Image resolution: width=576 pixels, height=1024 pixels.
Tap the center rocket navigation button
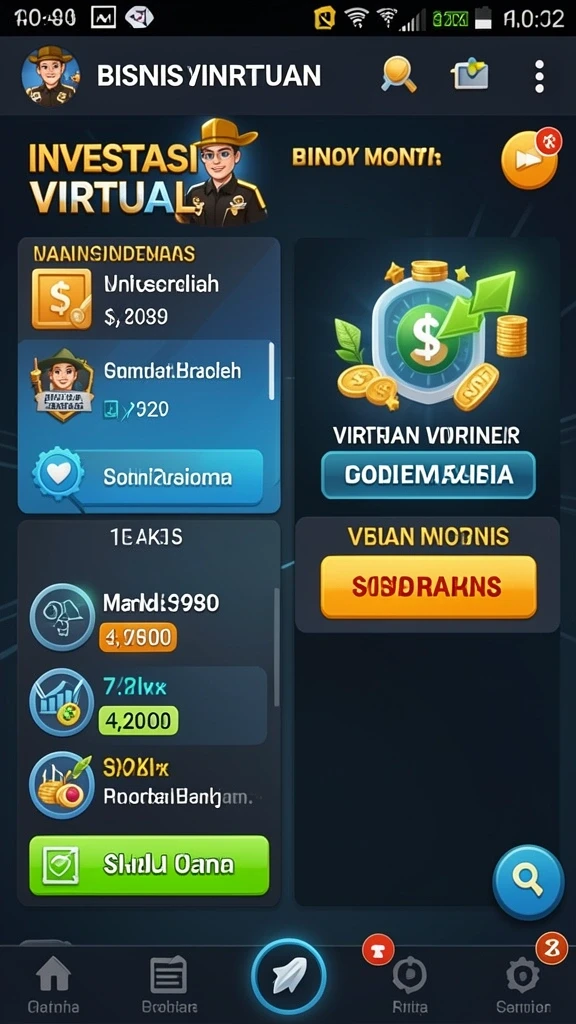288,976
